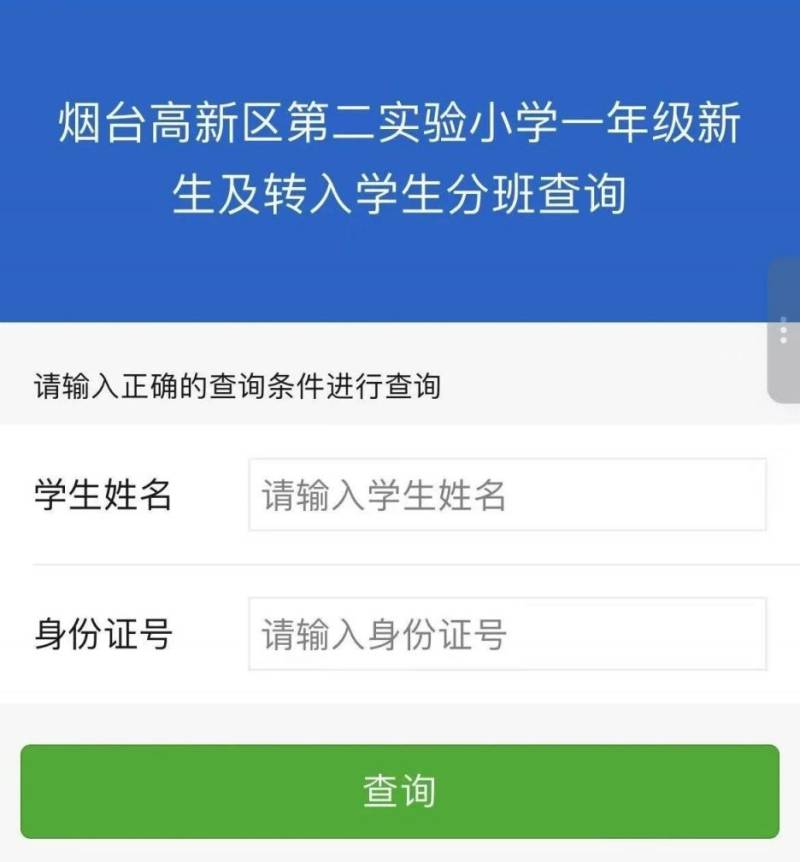Open the side floating three-dot handle

pos(785,331)
